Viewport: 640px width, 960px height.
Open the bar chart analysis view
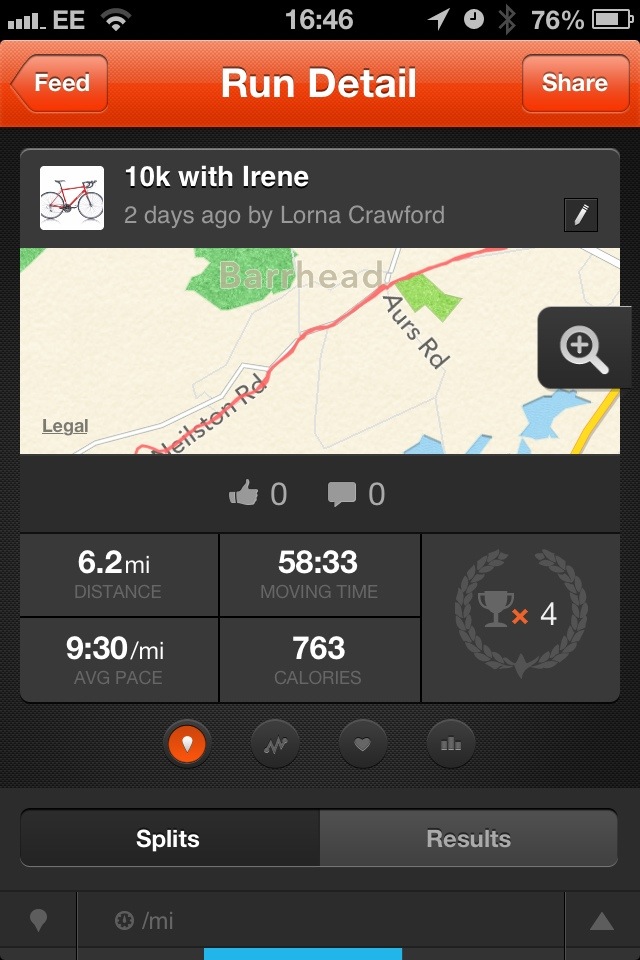[x=450, y=743]
